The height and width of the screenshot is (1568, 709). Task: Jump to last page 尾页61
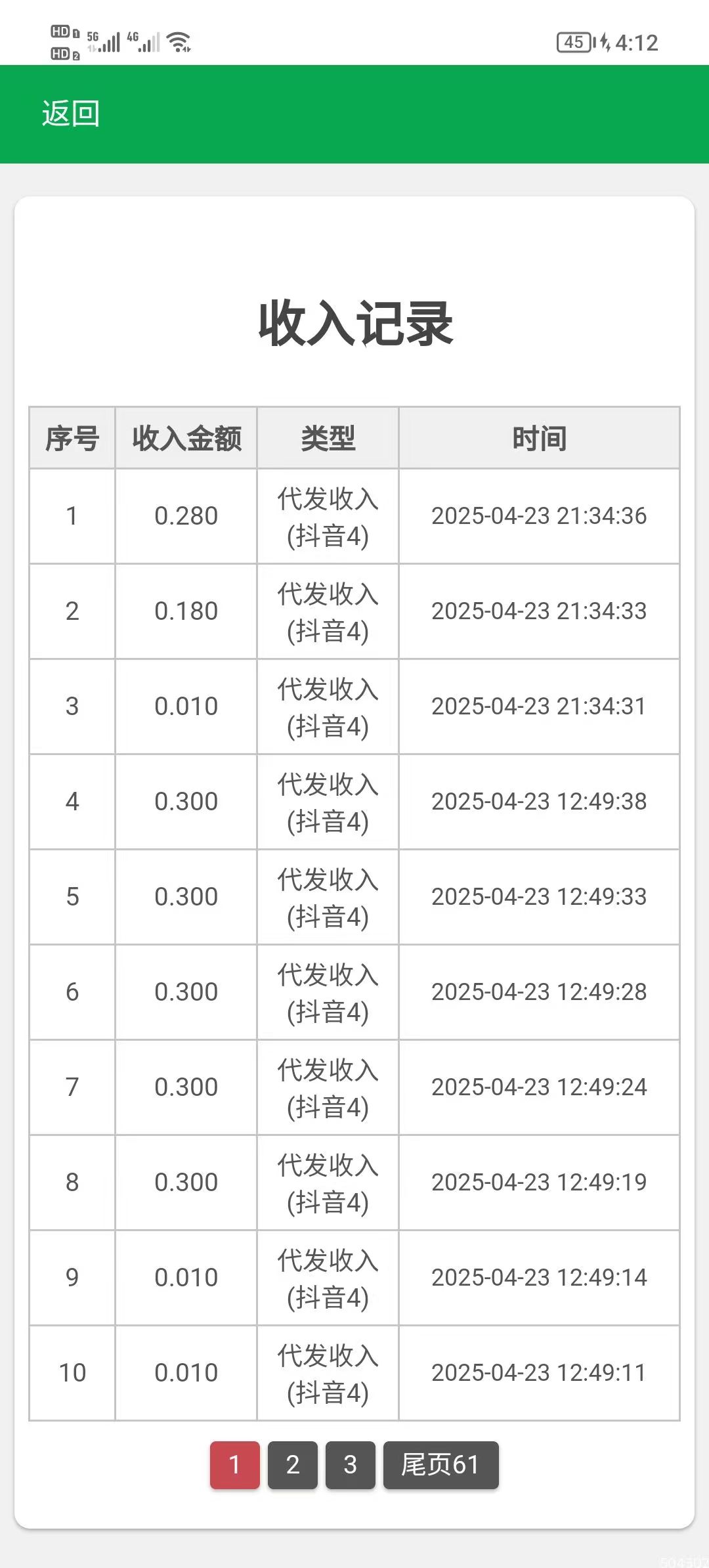(x=441, y=1465)
